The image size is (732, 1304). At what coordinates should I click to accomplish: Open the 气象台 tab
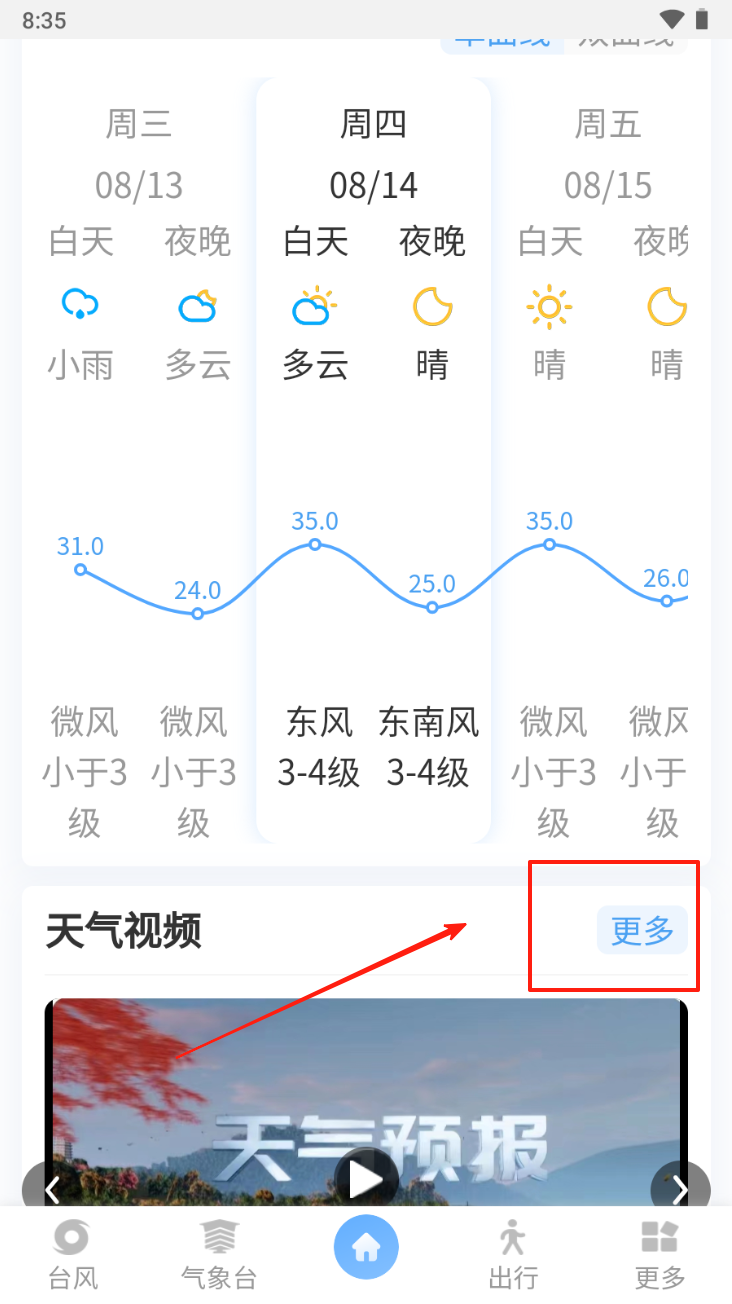coord(219,1254)
